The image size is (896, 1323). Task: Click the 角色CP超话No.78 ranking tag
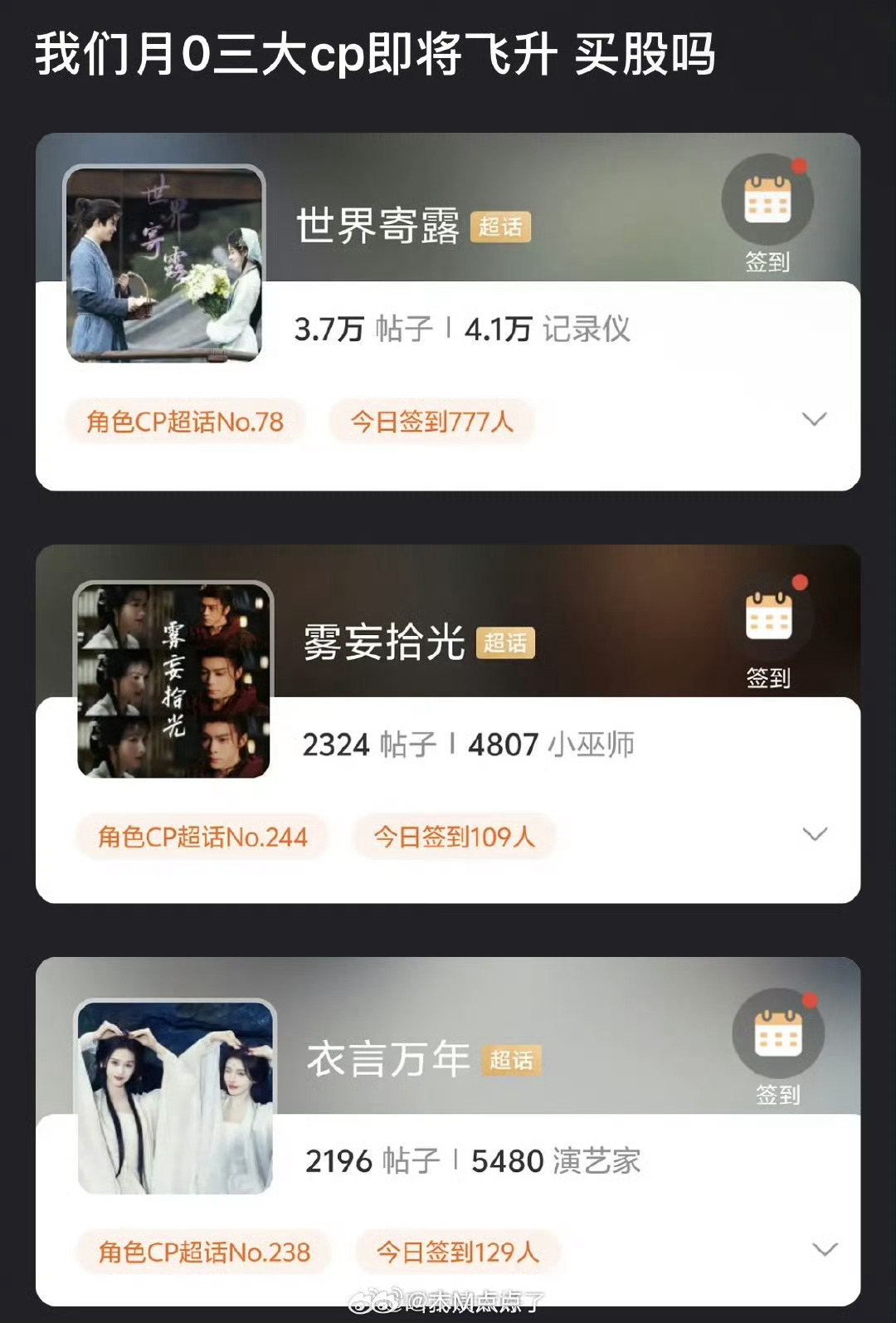[x=188, y=421]
